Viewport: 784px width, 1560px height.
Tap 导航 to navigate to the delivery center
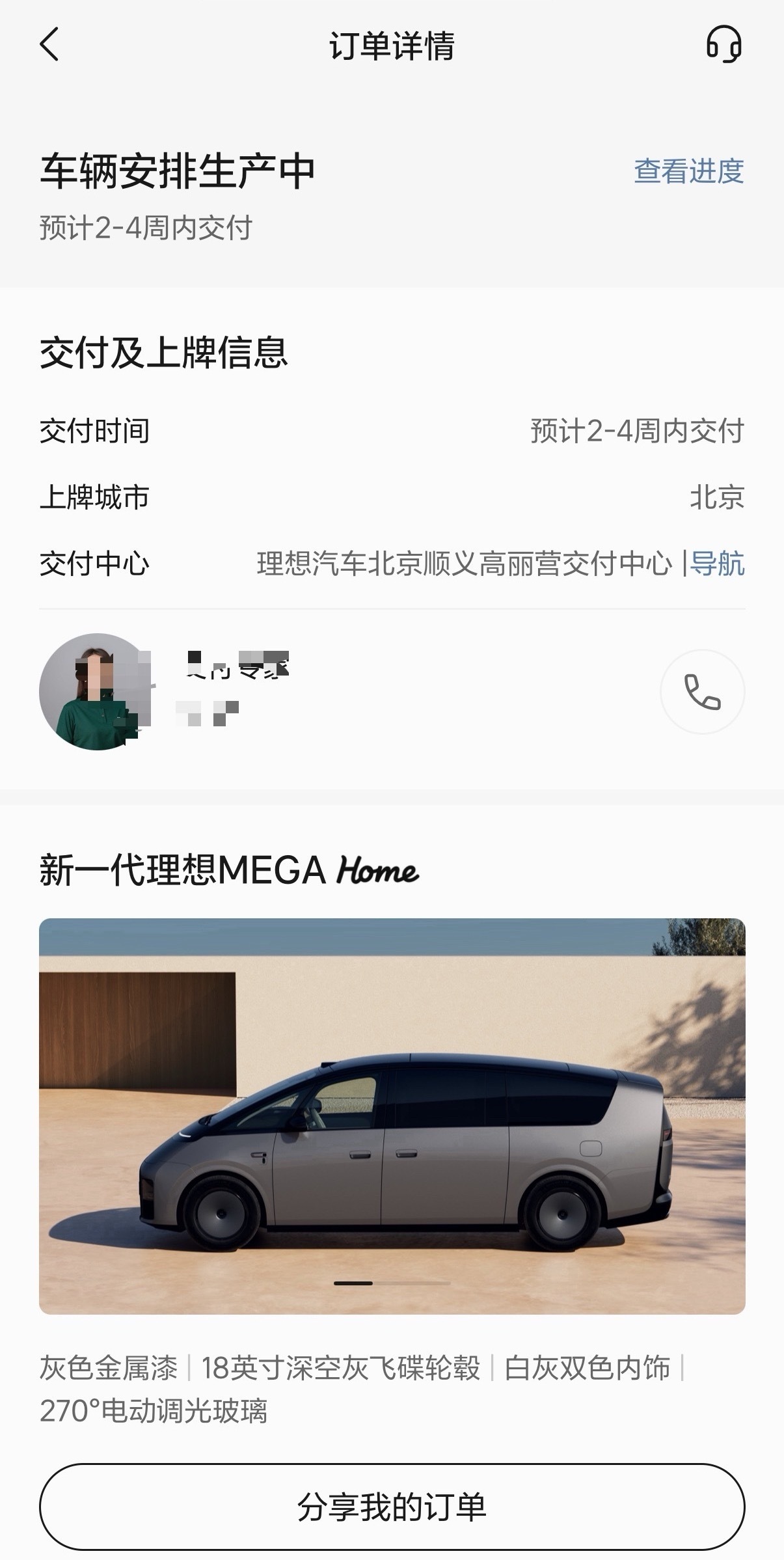717,564
